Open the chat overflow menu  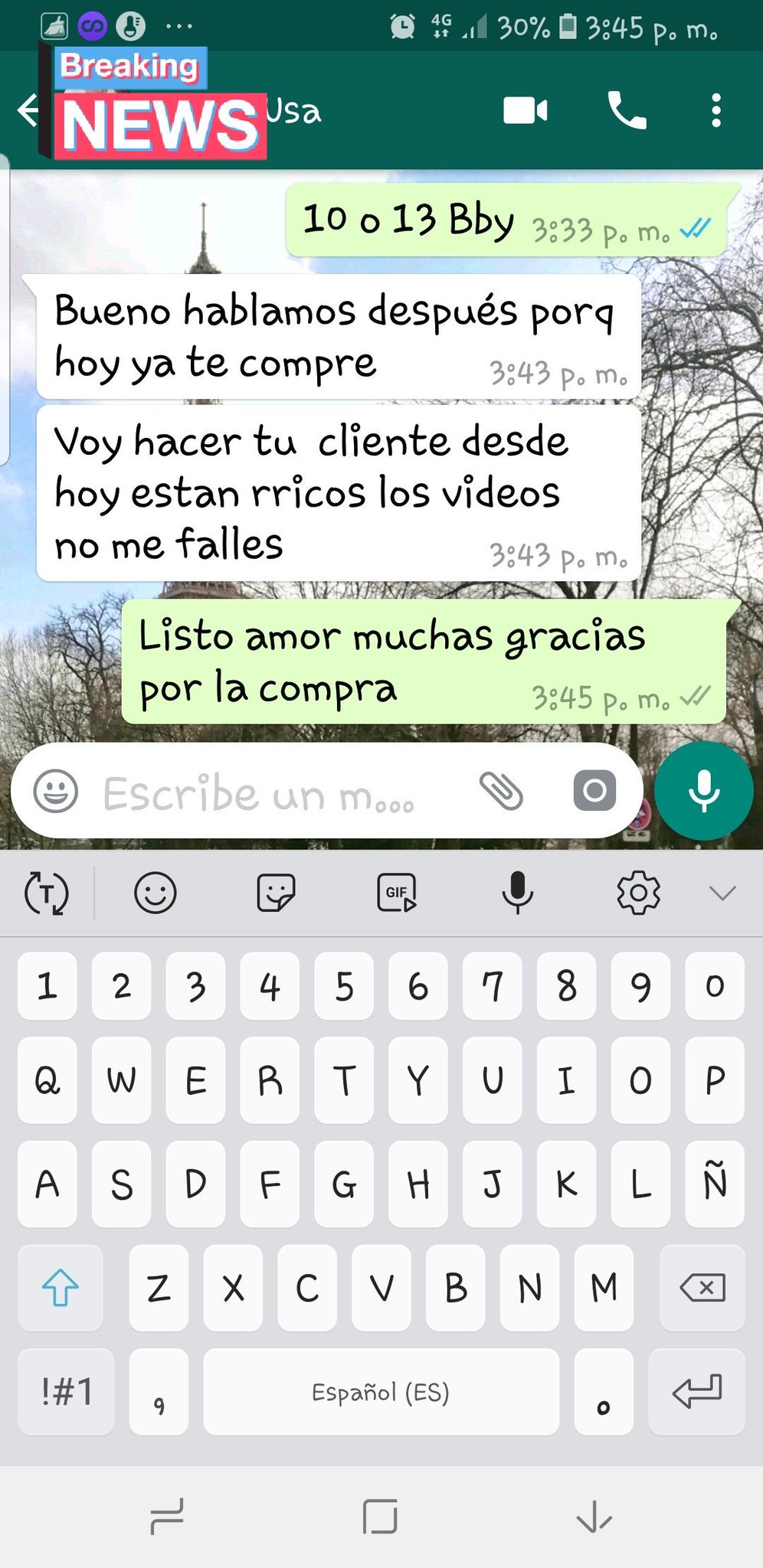pos(716,110)
